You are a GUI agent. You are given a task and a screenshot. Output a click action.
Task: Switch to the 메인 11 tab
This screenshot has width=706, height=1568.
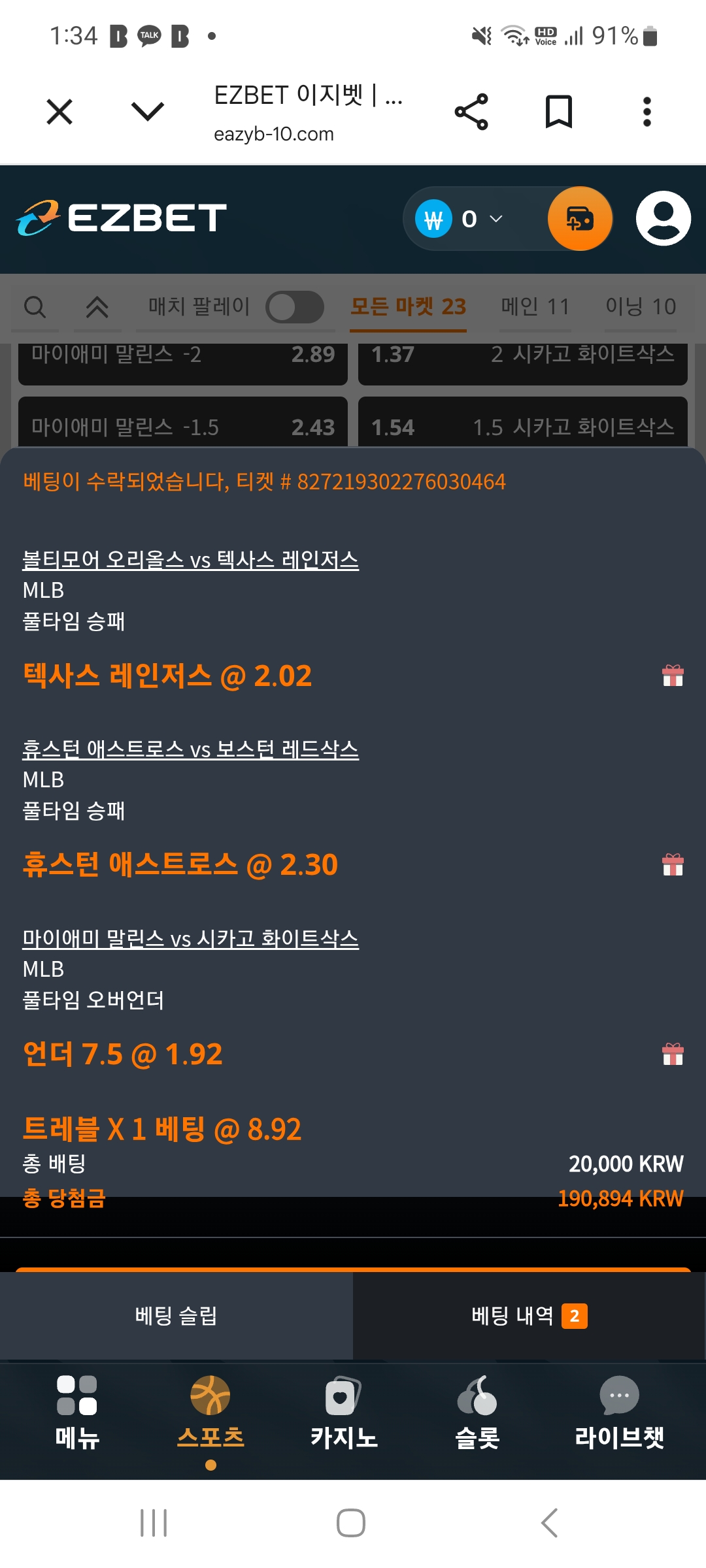click(x=535, y=306)
